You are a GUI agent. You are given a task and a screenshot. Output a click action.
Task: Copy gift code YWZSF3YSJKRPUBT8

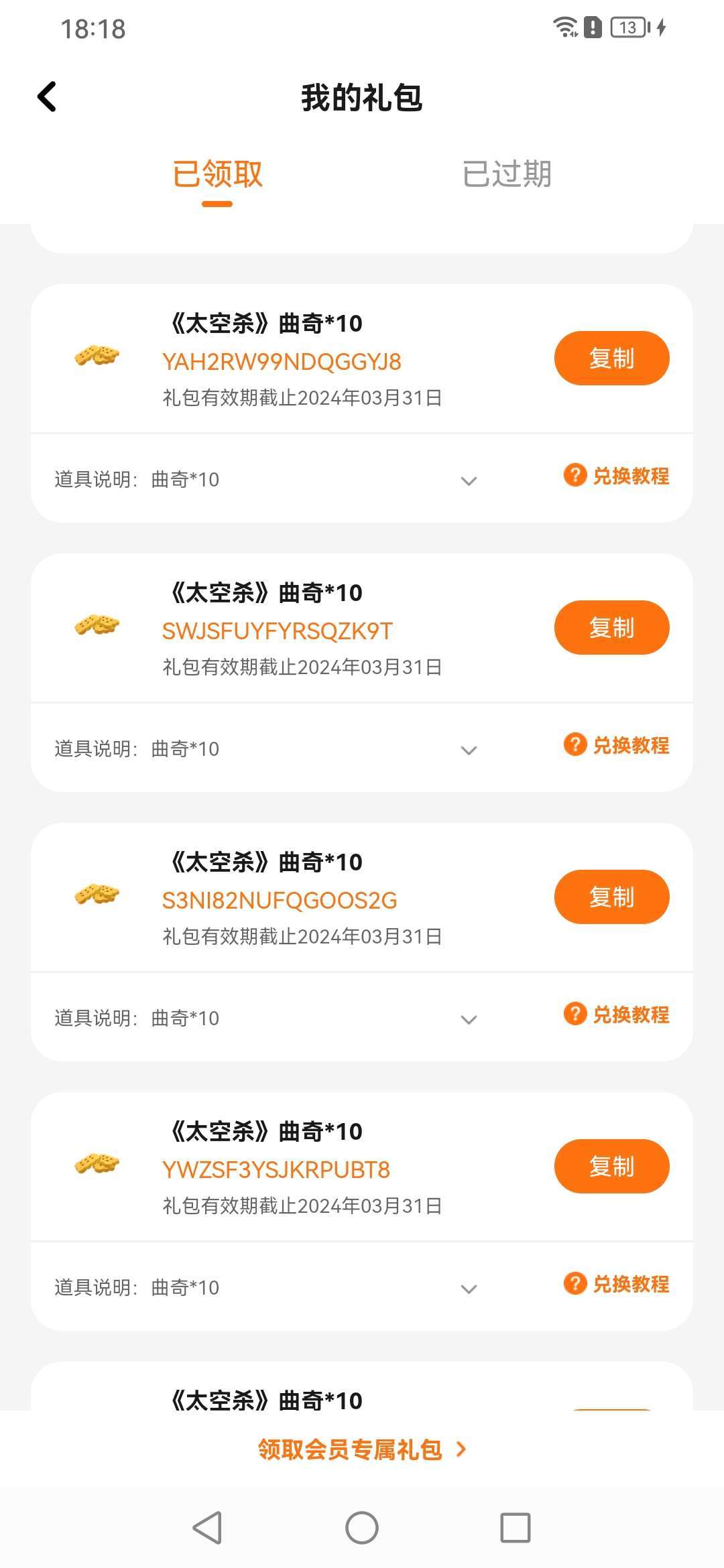click(x=611, y=1167)
